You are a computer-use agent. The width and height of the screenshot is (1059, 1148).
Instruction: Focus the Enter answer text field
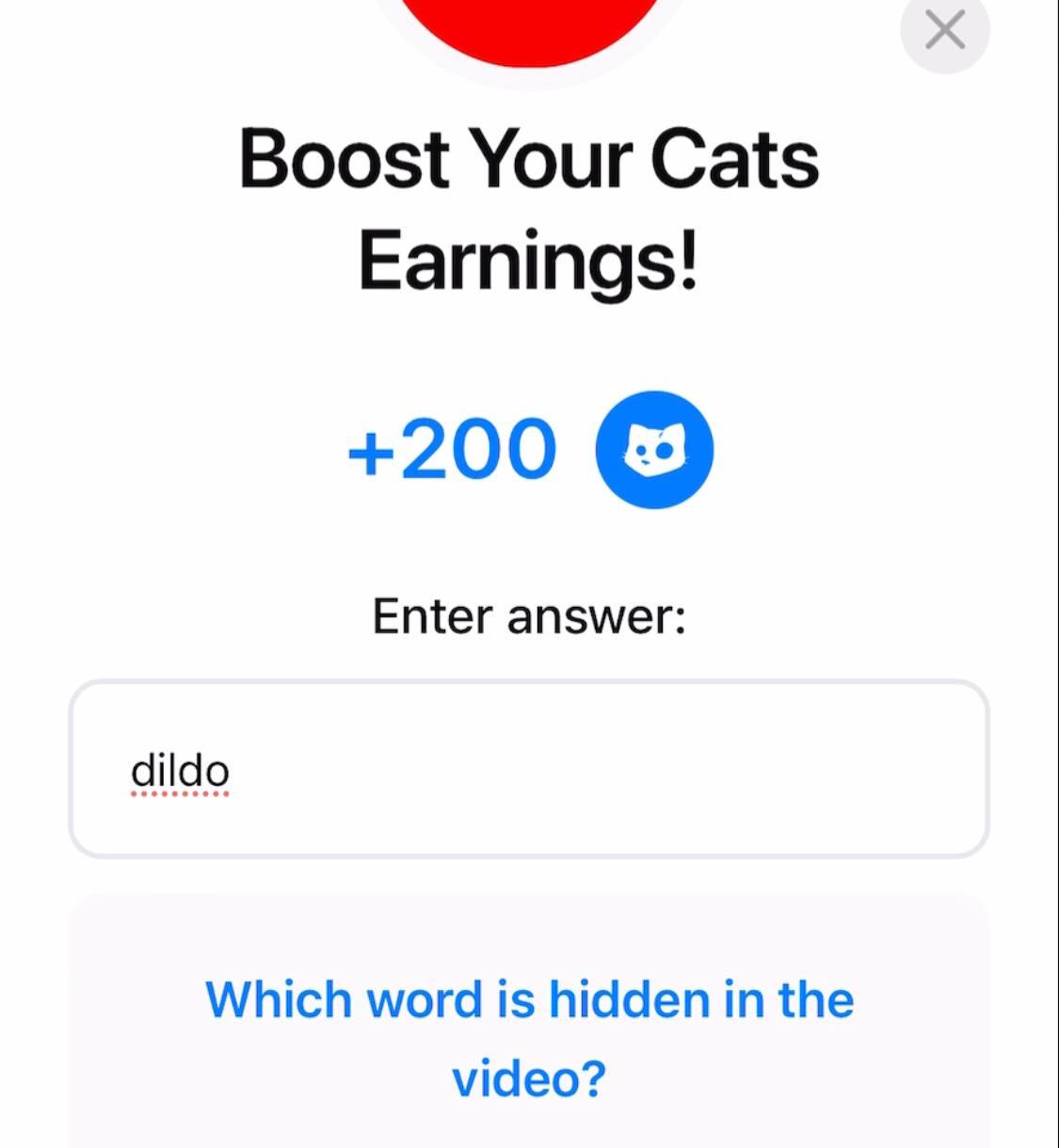tap(528, 769)
